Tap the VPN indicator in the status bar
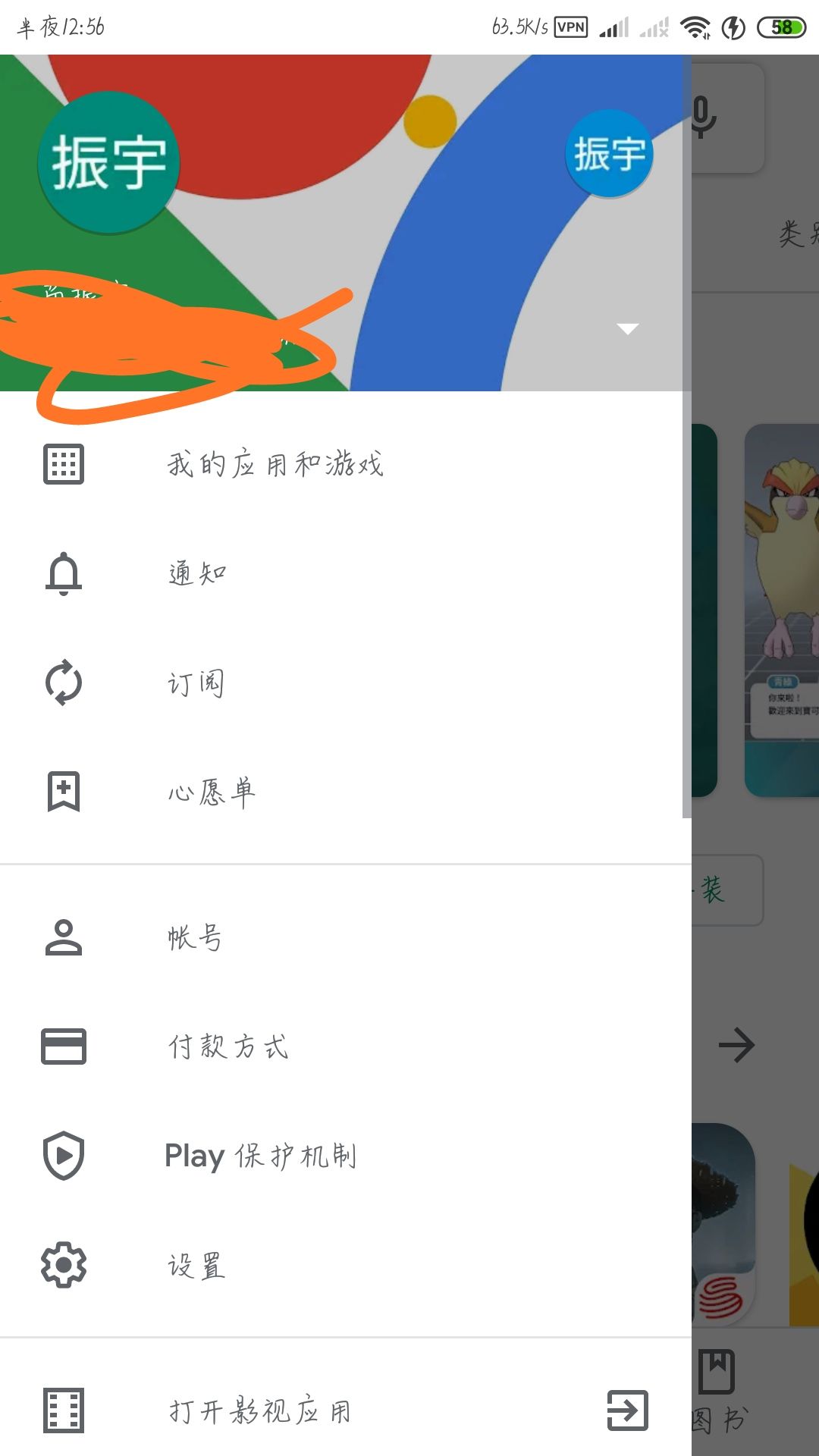 [x=570, y=25]
